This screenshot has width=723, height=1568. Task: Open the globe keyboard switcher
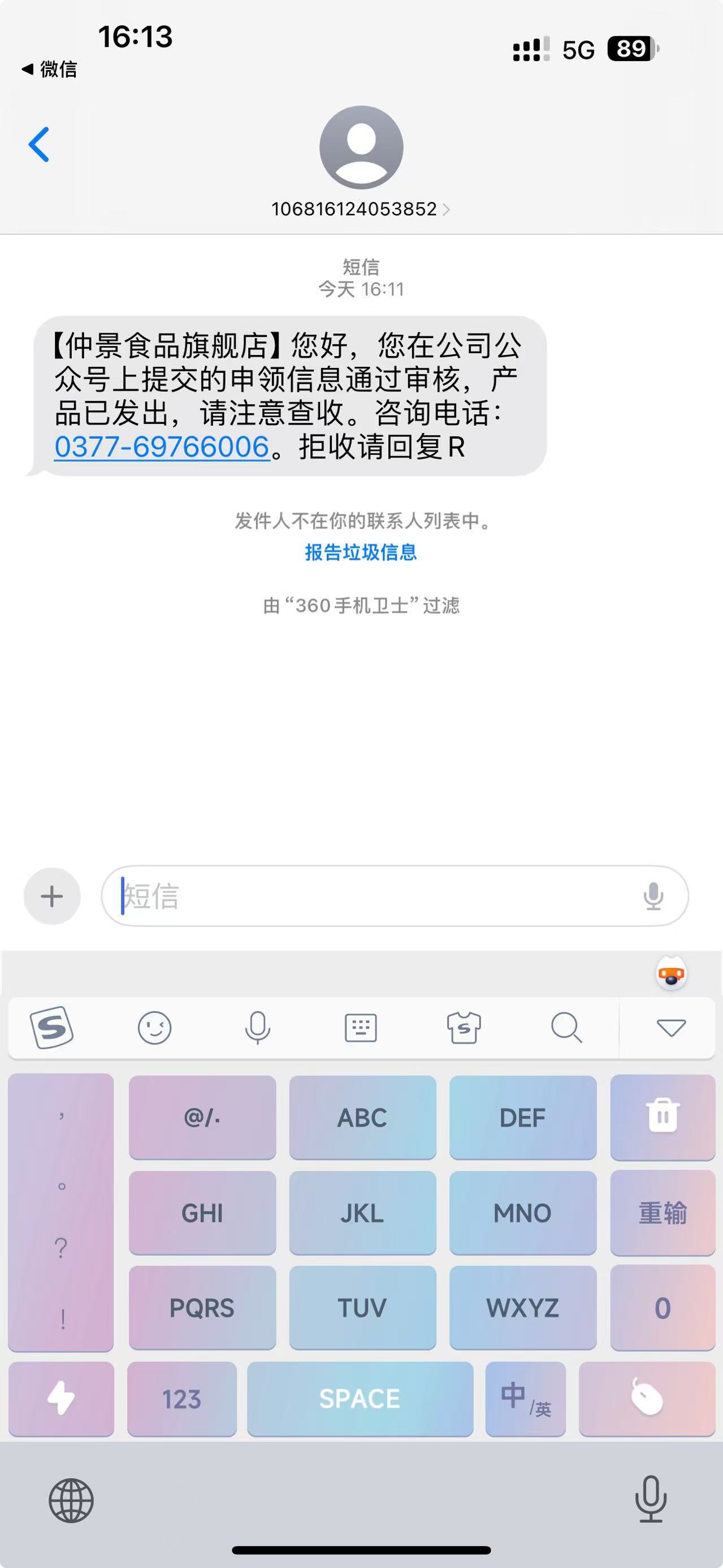point(71,1500)
